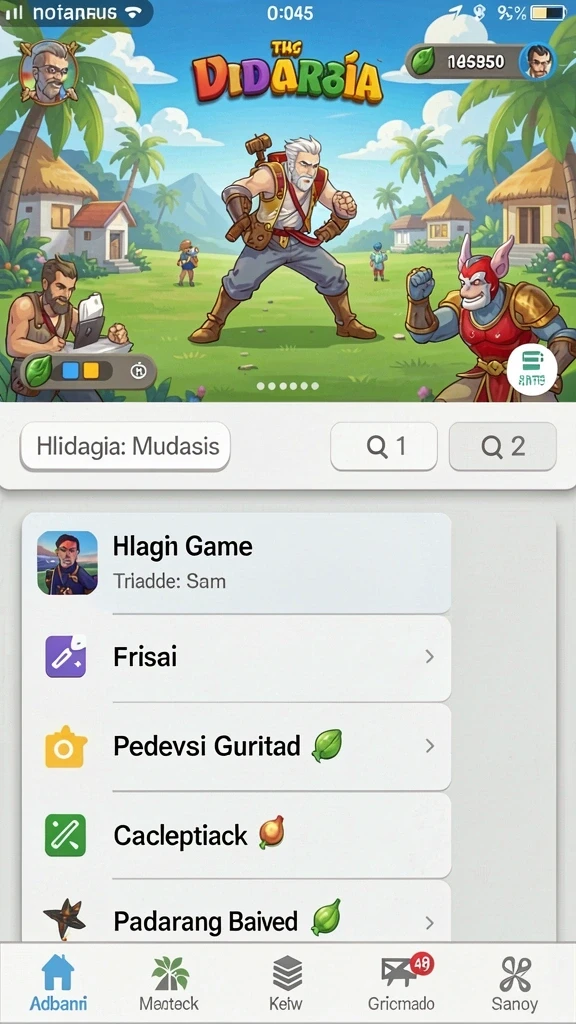Open Pedevsi Guritad row
The width and height of the screenshot is (576, 1024).
coord(236,746)
